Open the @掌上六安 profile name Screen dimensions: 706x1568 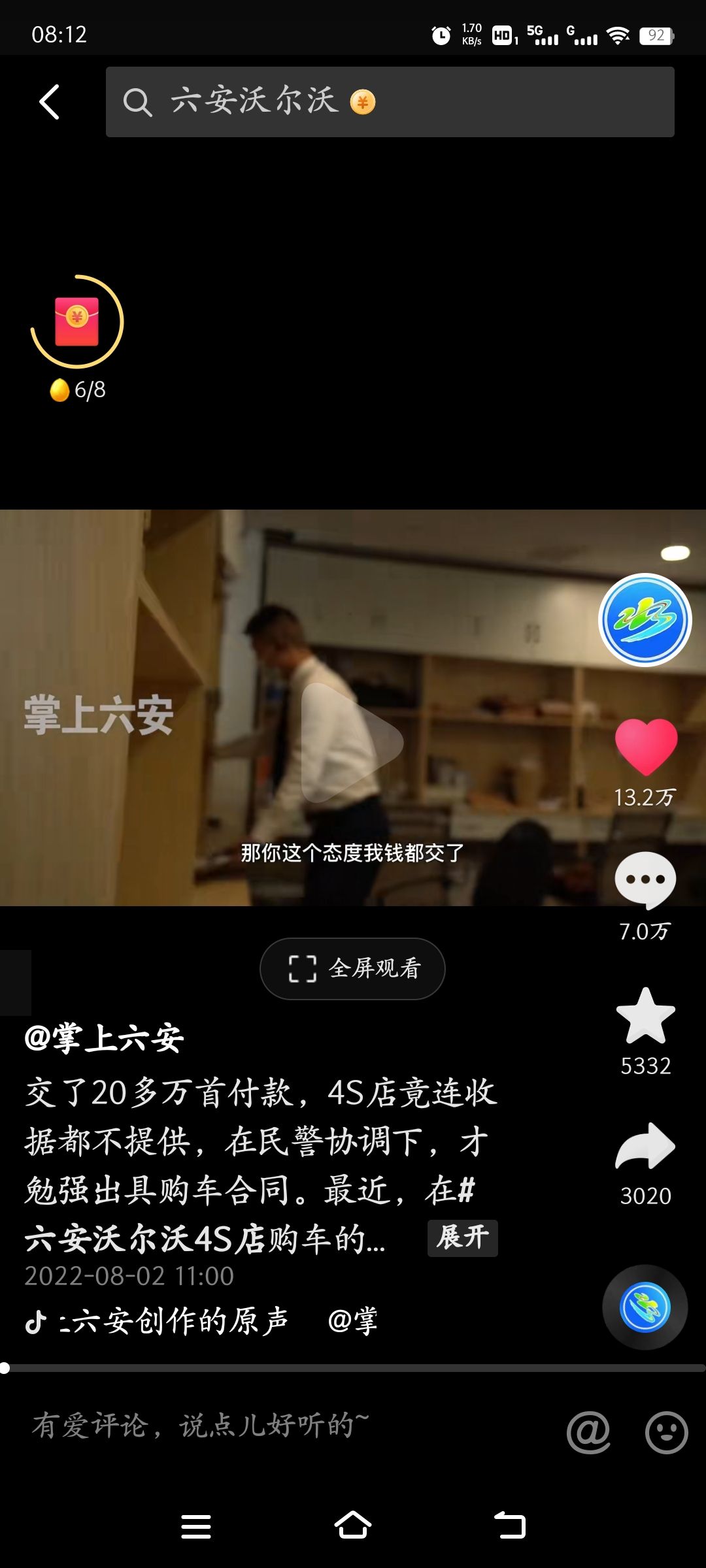(x=105, y=1037)
